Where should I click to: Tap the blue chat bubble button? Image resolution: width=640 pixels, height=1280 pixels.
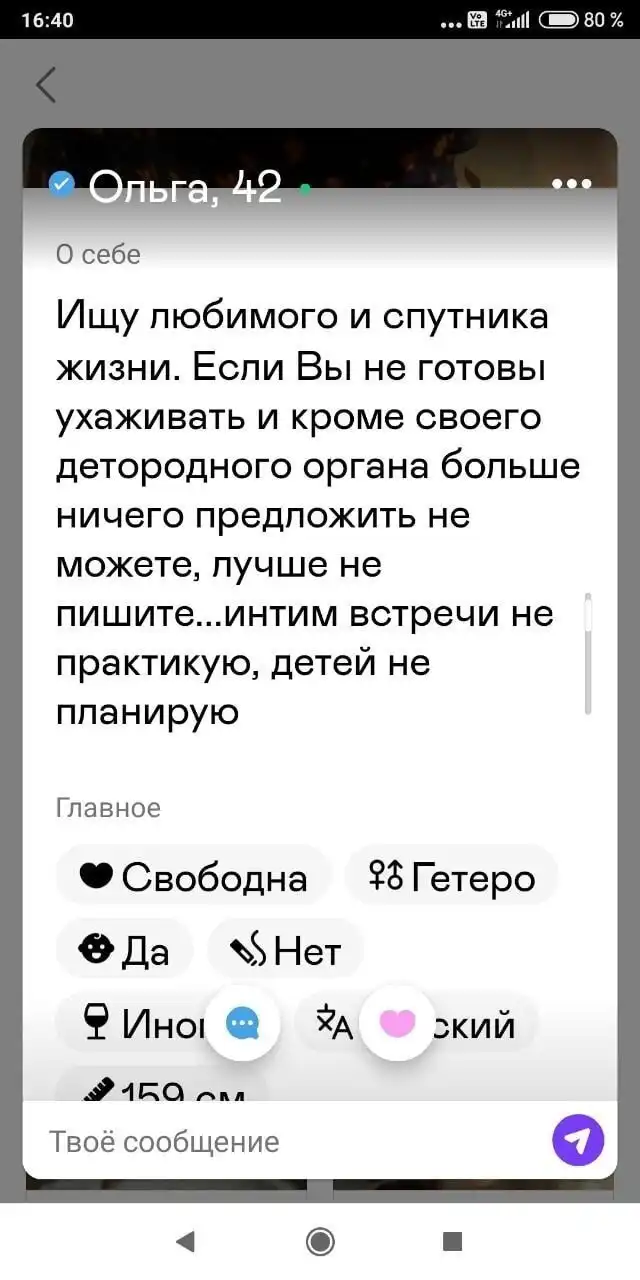click(x=242, y=1022)
